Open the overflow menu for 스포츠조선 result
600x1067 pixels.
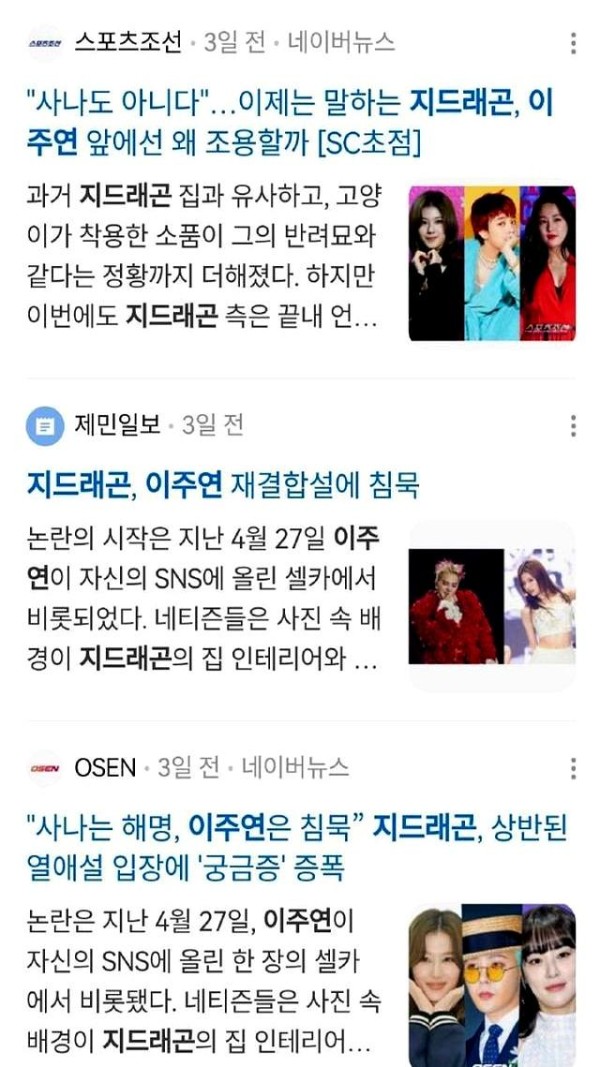[x=573, y=44]
